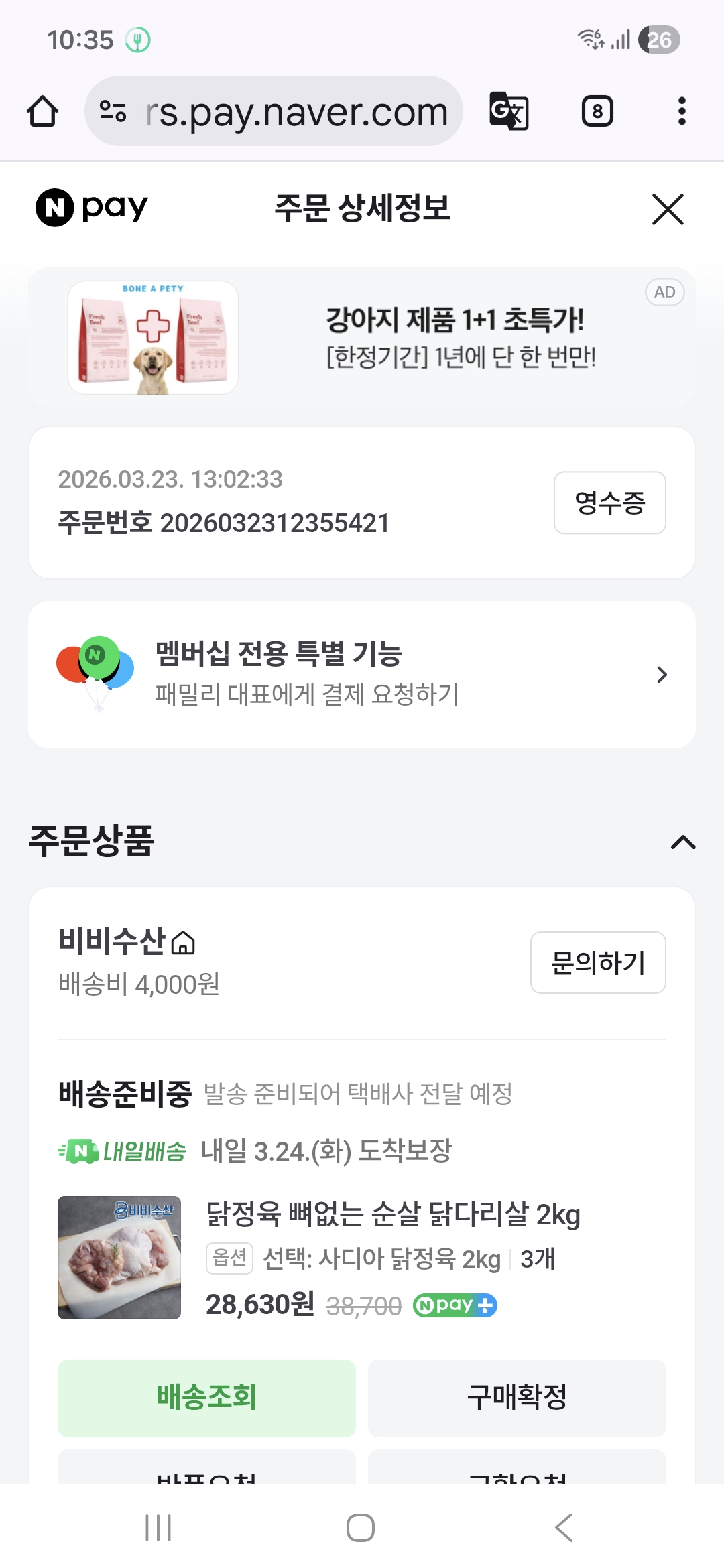Collapse the 주문상품 section
724x1568 pixels.
pos(683,842)
